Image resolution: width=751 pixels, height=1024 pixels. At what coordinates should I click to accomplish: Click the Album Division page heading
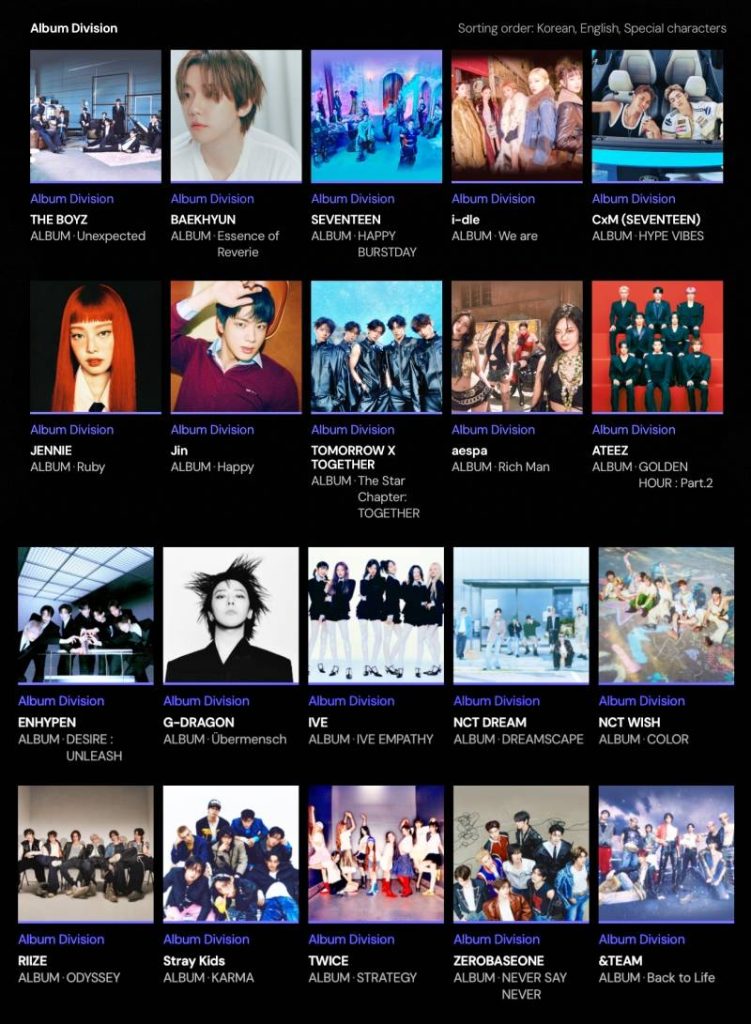point(70,28)
